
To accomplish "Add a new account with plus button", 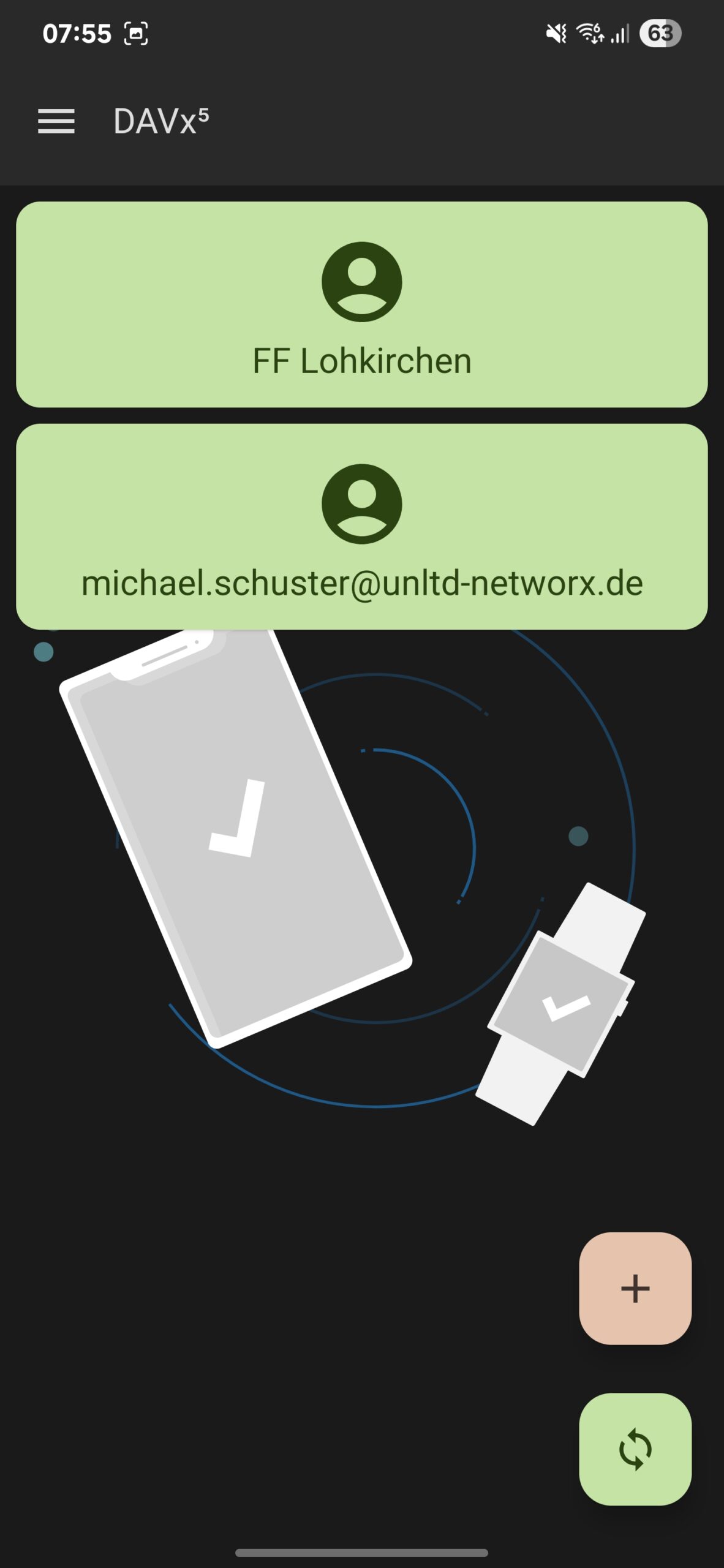I will tap(635, 1289).
